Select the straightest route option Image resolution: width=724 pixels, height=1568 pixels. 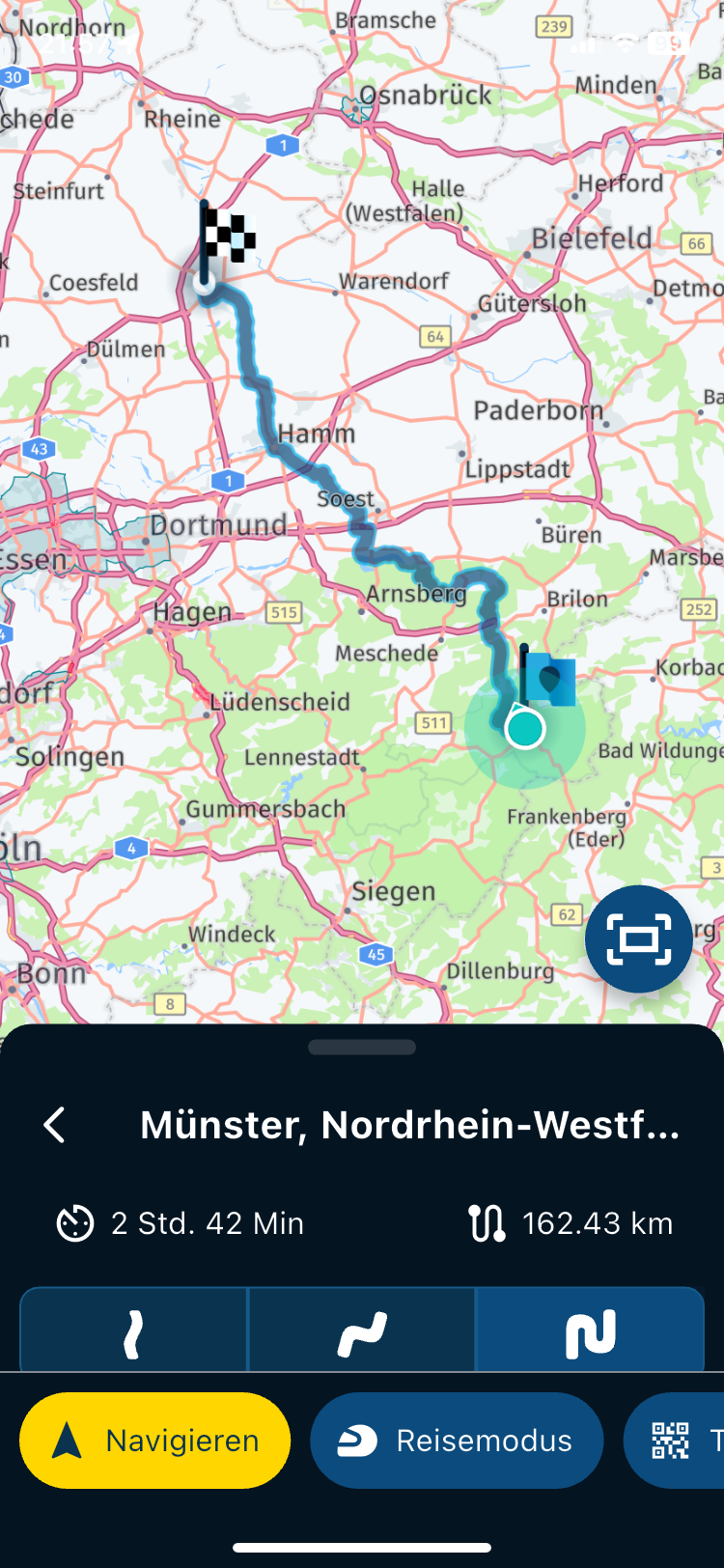pyautogui.click(x=133, y=1332)
